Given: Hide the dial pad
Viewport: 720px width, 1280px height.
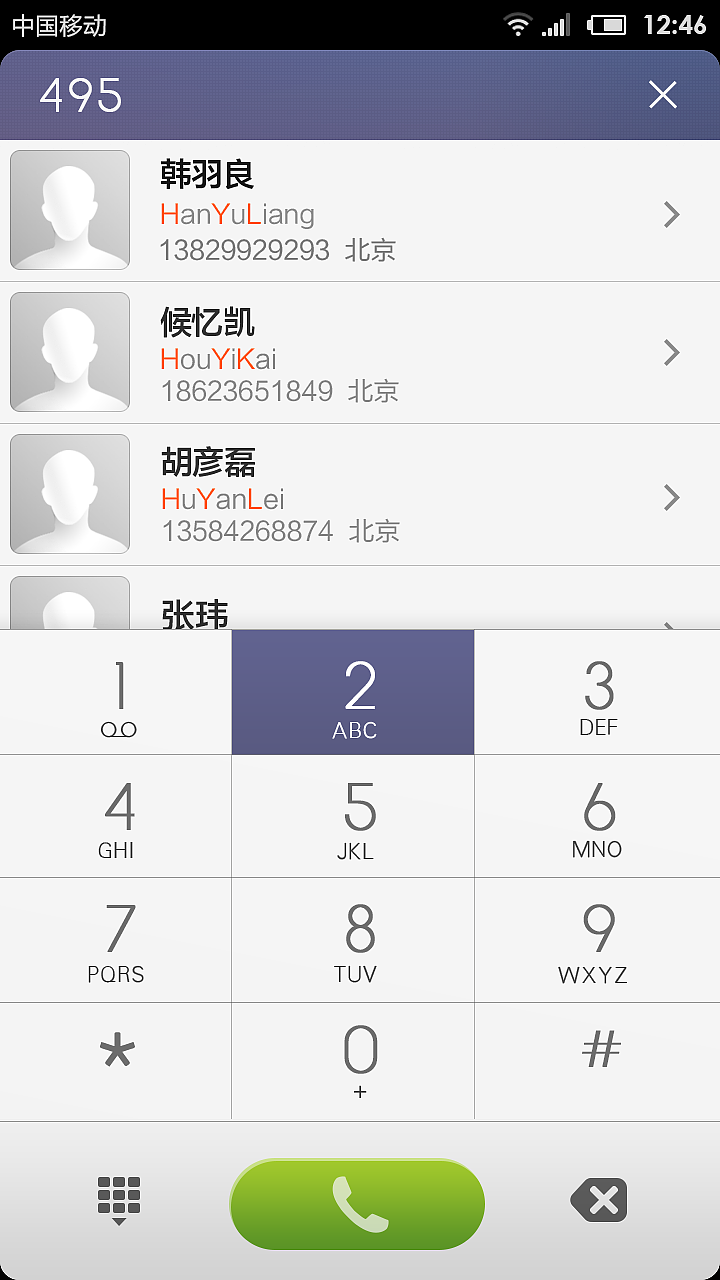Looking at the screenshot, I should coord(119,1201).
